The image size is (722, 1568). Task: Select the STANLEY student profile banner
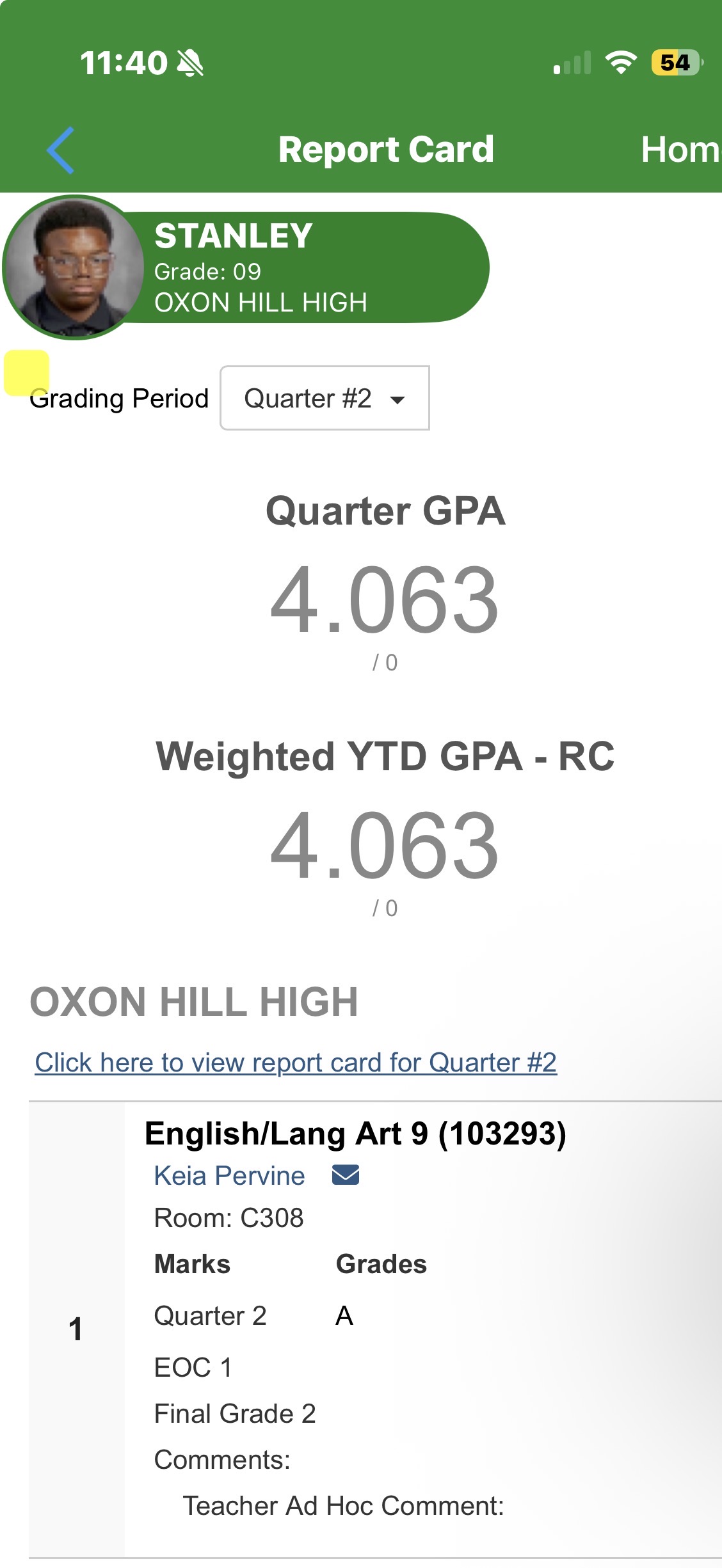(256, 268)
